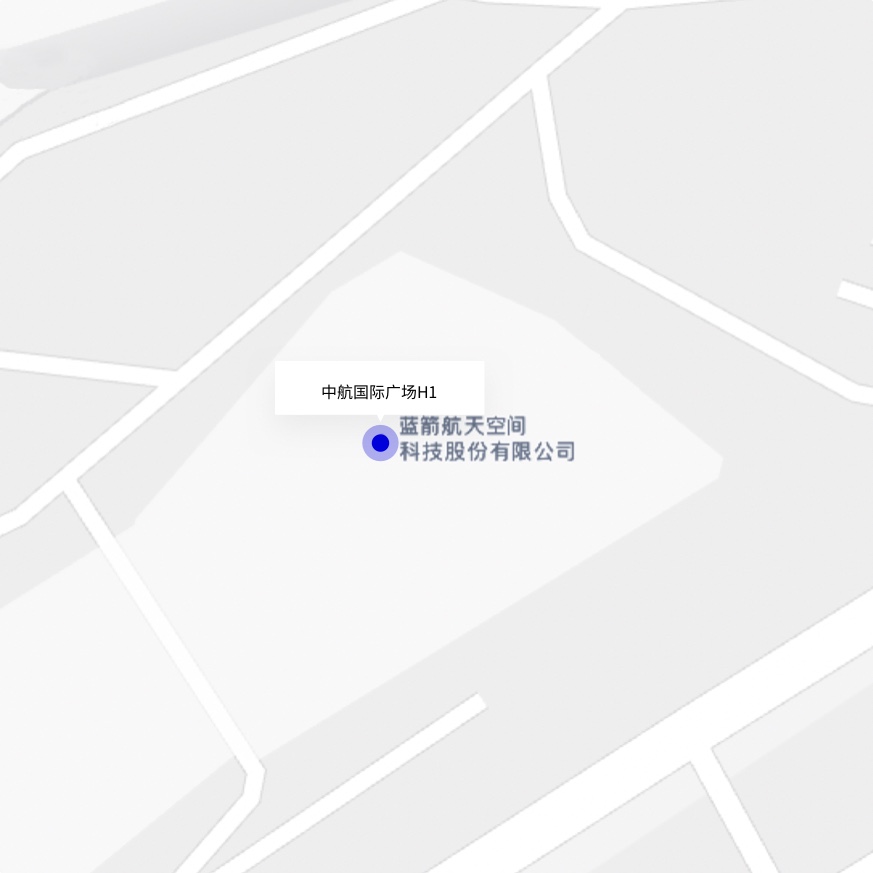Open the 中航国际广场H1 callout bubble
The height and width of the screenshot is (873, 873).
pos(379,390)
